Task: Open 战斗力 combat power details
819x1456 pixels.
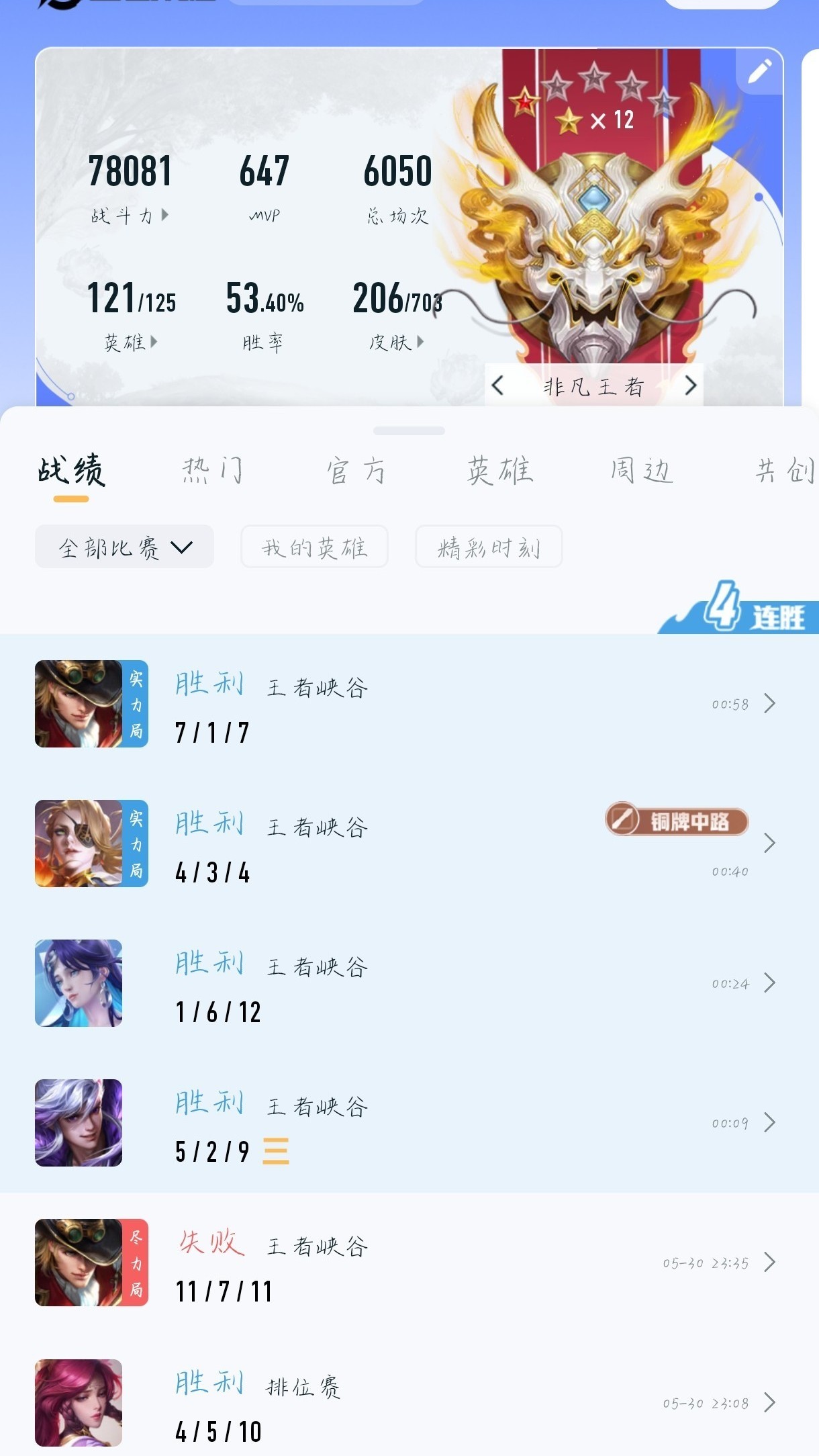Action: tap(130, 216)
